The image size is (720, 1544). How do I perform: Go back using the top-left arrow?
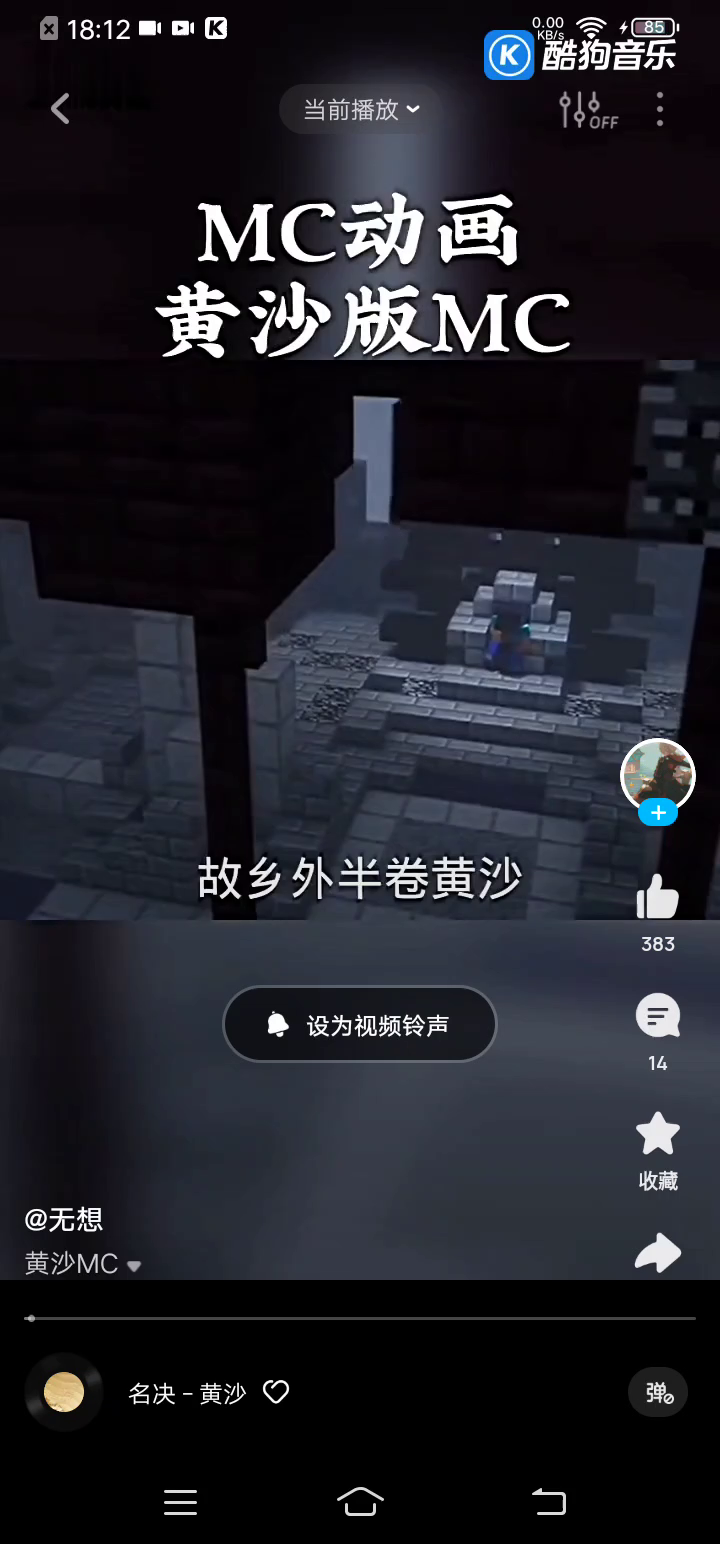60,109
